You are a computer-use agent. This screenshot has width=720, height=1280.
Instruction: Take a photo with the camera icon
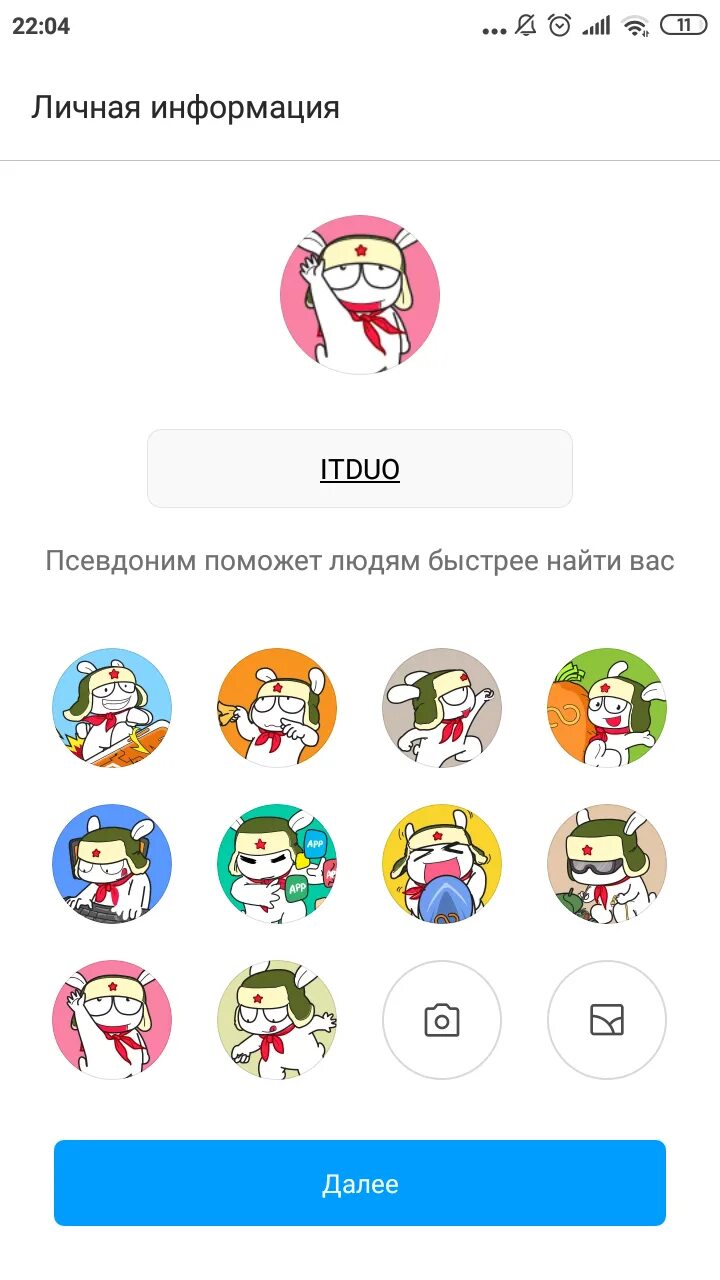(x=442, y=1020)
